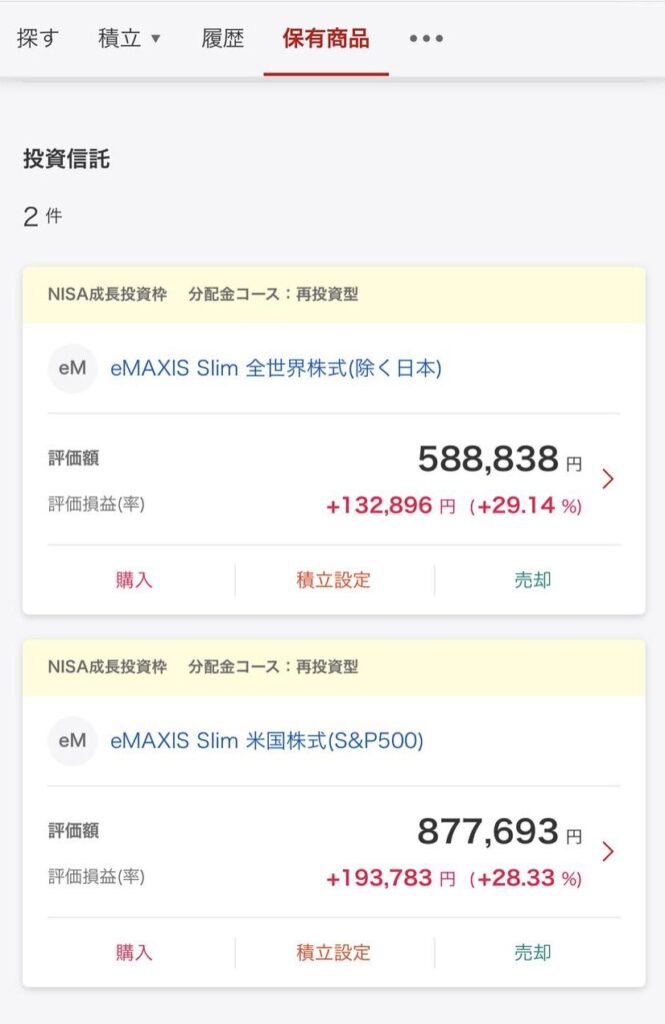Open 積立設定 for 全世界株式(除く日本)
665x1024 pixels.
334,580
